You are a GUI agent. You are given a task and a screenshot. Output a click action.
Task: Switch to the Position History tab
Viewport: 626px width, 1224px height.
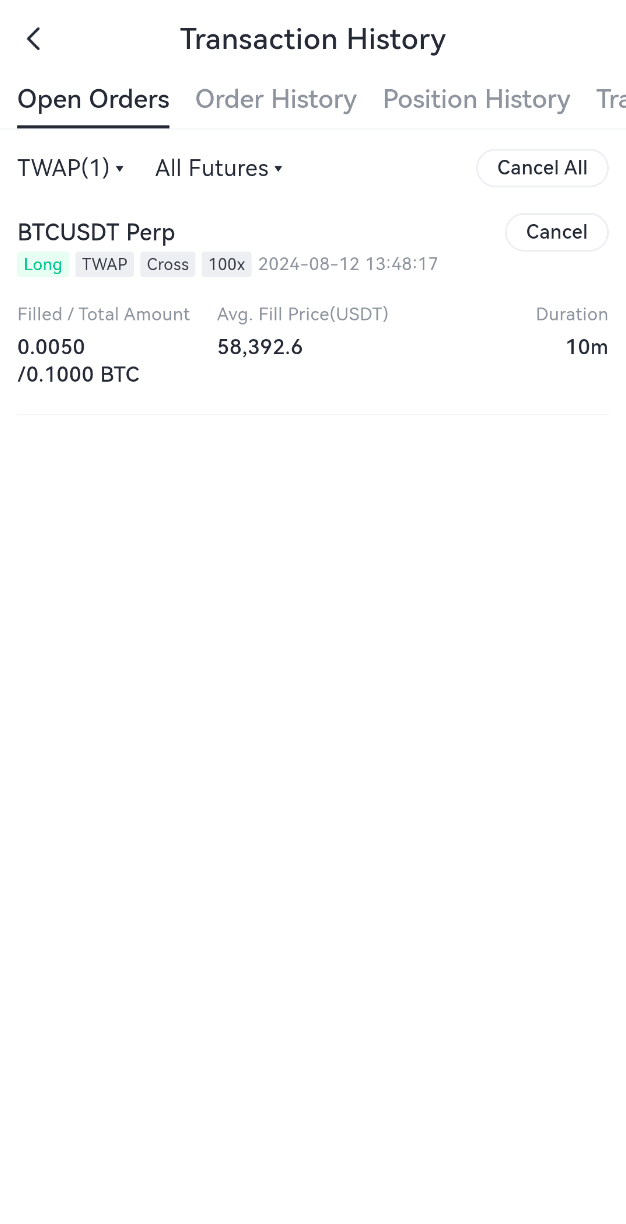(476, 99)
